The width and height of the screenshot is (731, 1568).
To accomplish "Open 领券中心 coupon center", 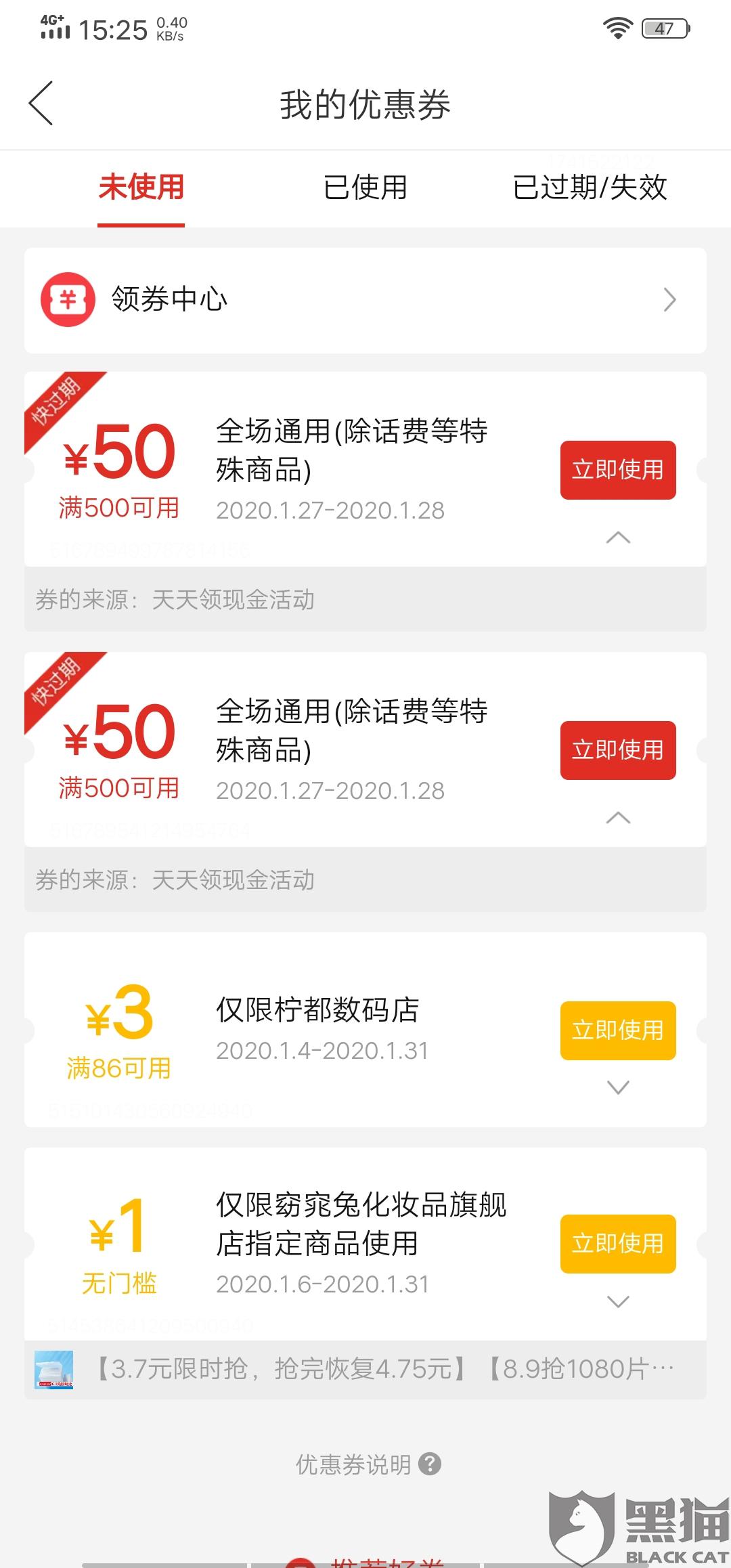I will (365, 300).
